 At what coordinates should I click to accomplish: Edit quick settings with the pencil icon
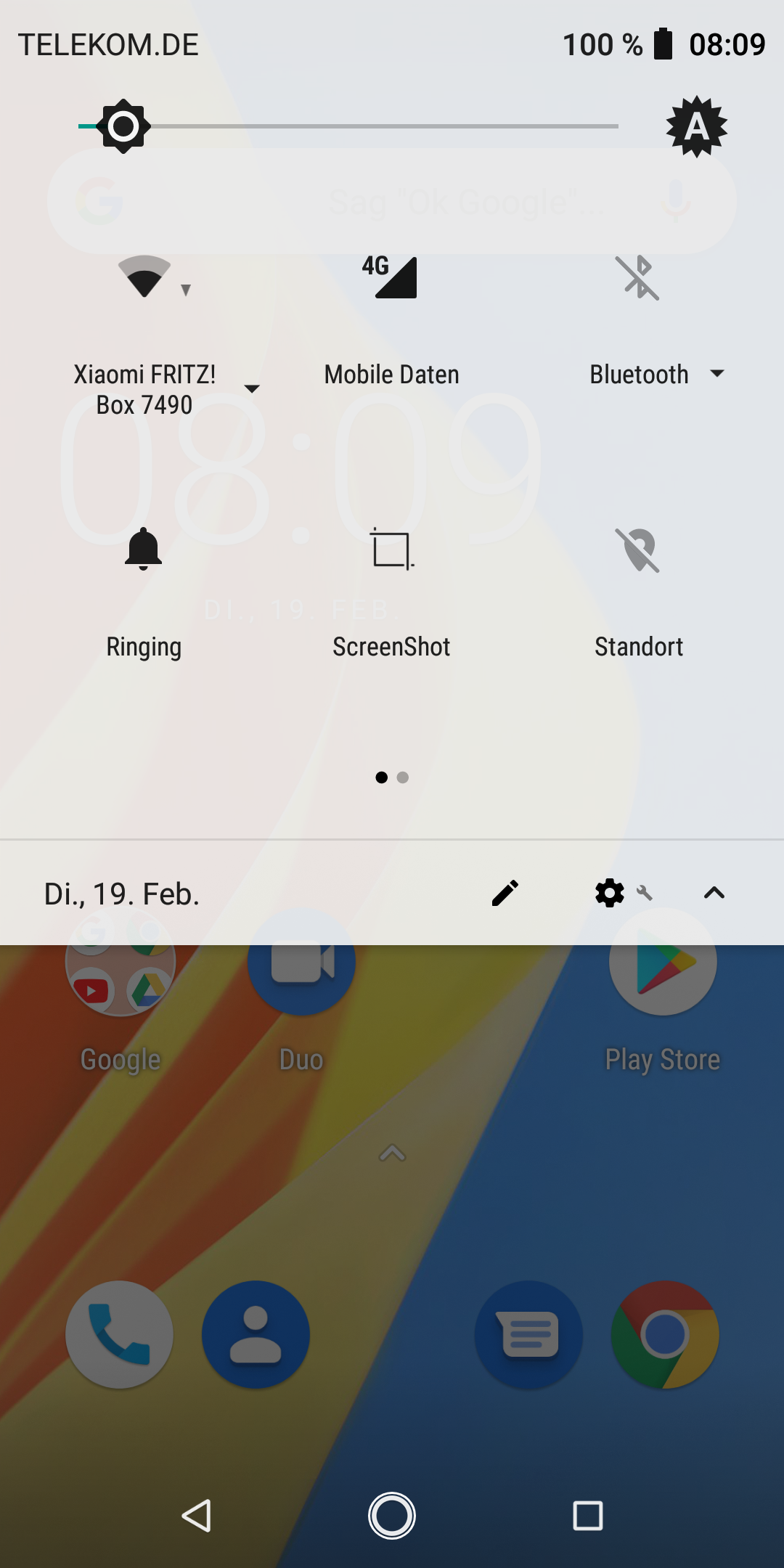(505, 893)
